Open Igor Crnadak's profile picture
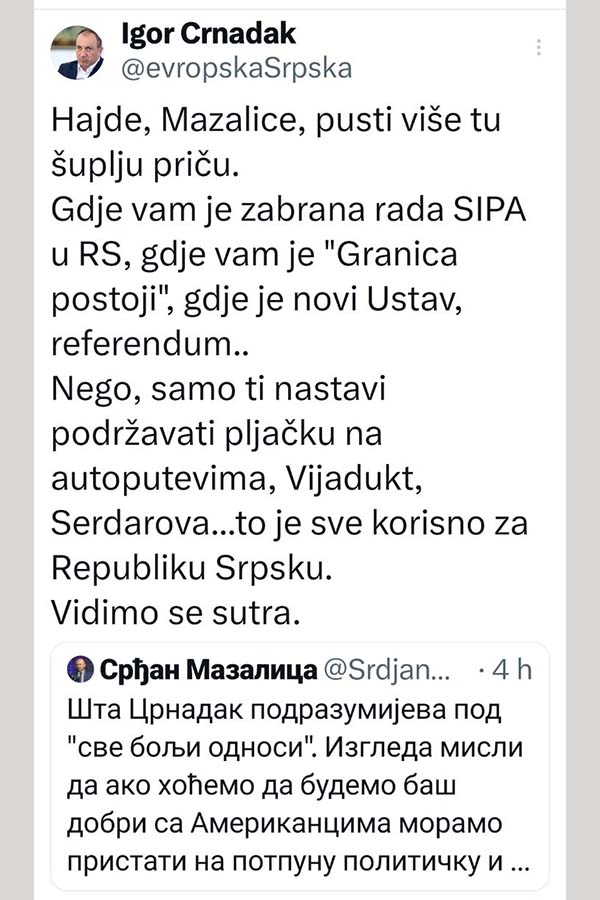The image size is (600, 900). point(81,52)
